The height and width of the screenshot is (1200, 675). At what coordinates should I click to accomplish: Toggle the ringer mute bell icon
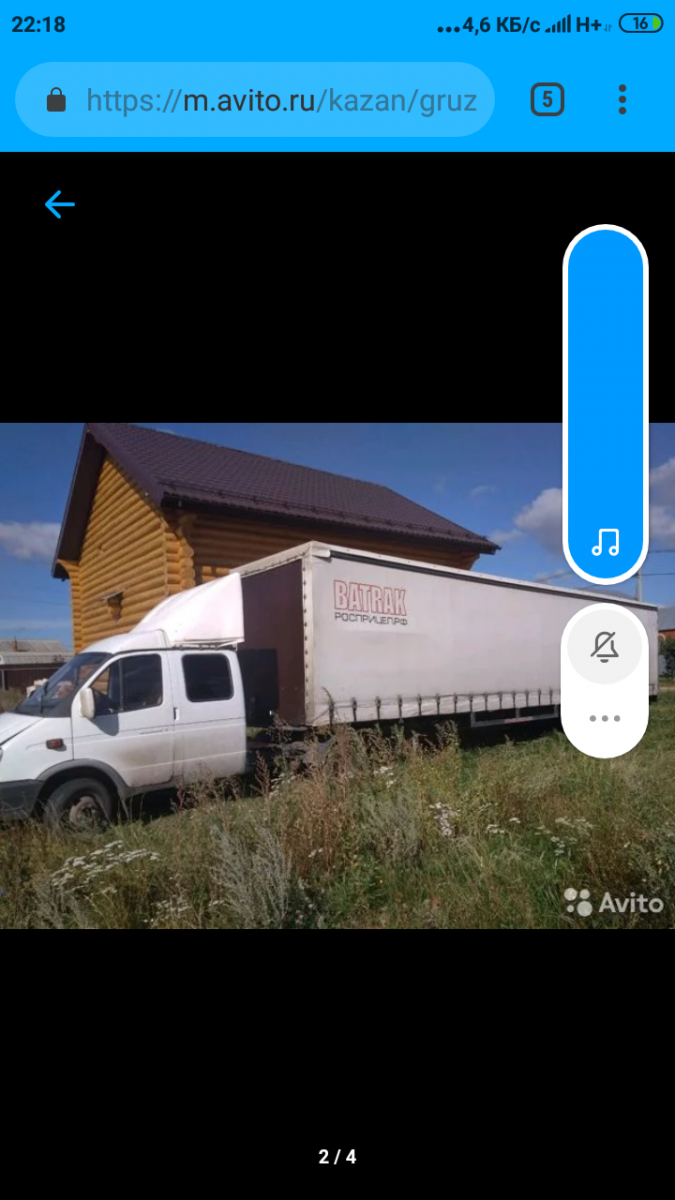(605, 648)
